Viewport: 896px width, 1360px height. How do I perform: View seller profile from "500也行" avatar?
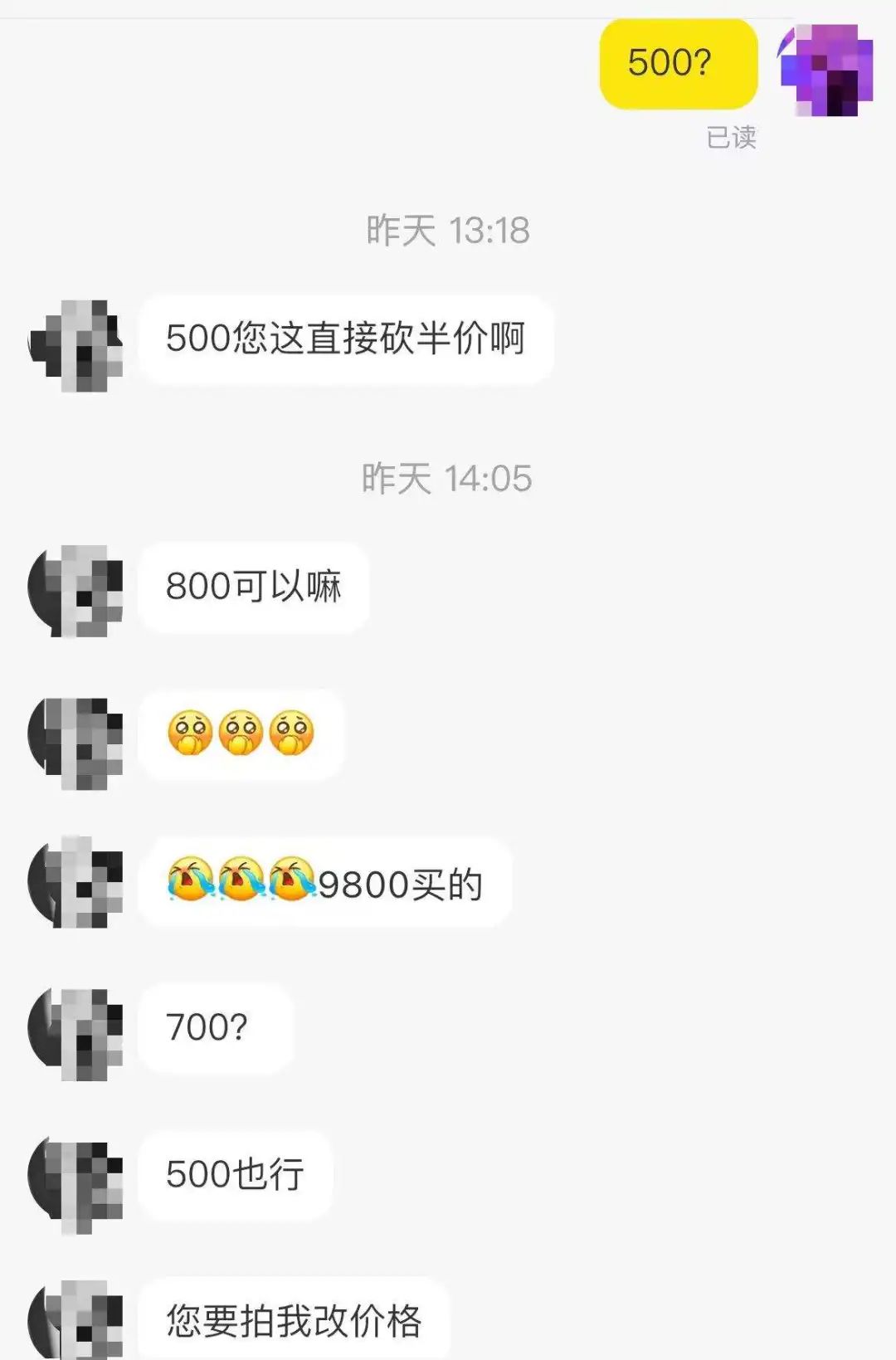76,1185
